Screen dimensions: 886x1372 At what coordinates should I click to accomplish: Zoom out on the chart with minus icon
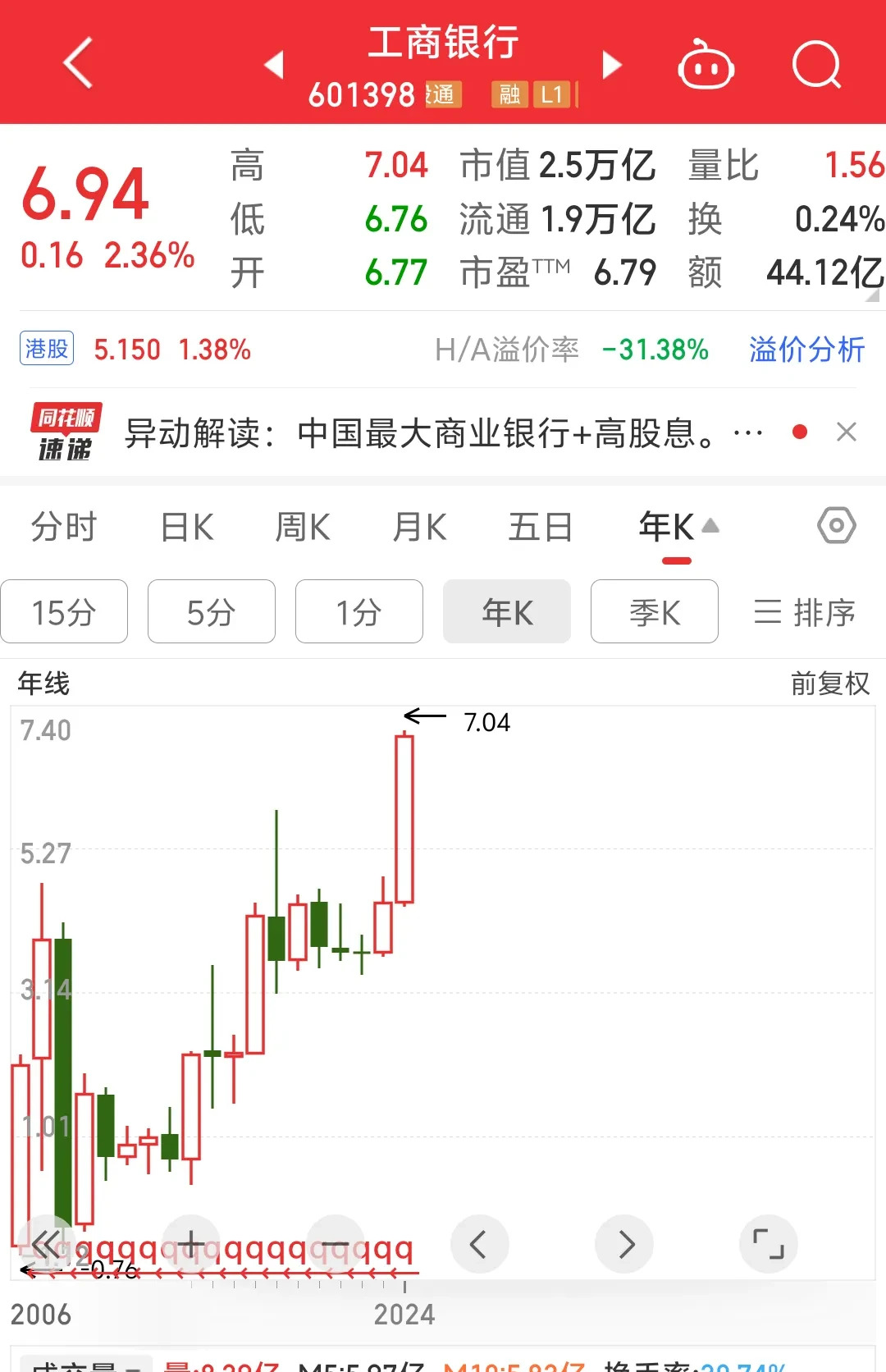point(336,1244)
